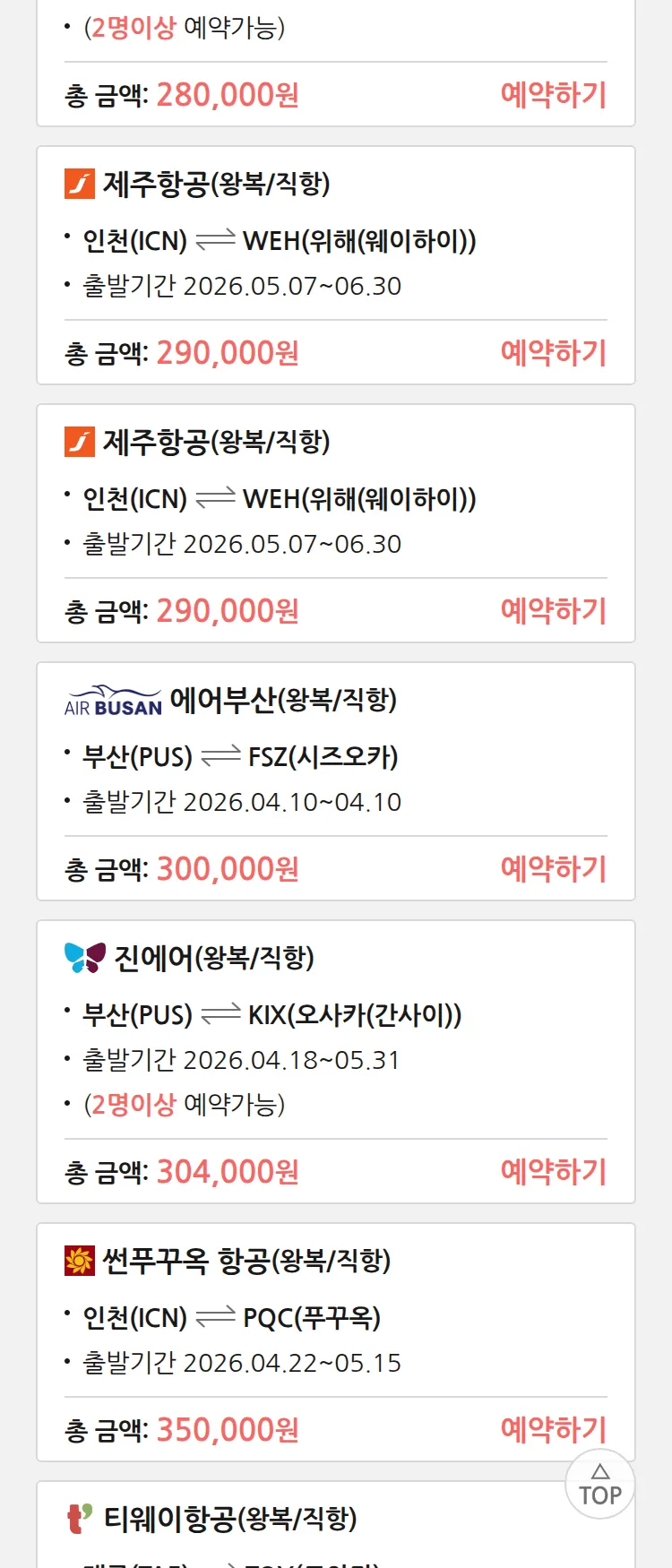The height and width of the screenshot is (1568, 672).
Task: Book the 에어부산 부산–시즈오카 flight
Action: tap(553, 869)
